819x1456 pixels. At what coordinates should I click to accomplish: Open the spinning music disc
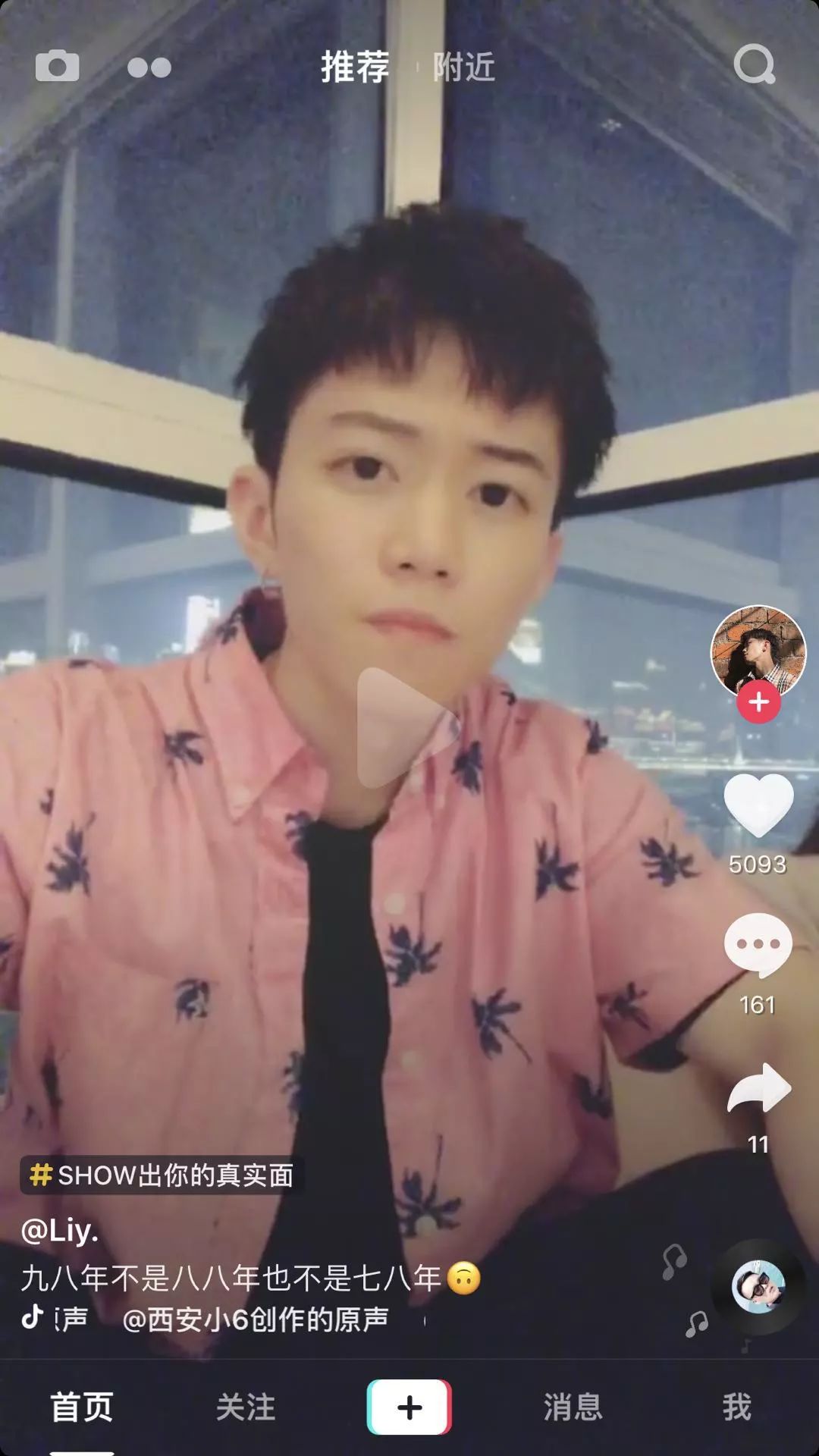758,1287
